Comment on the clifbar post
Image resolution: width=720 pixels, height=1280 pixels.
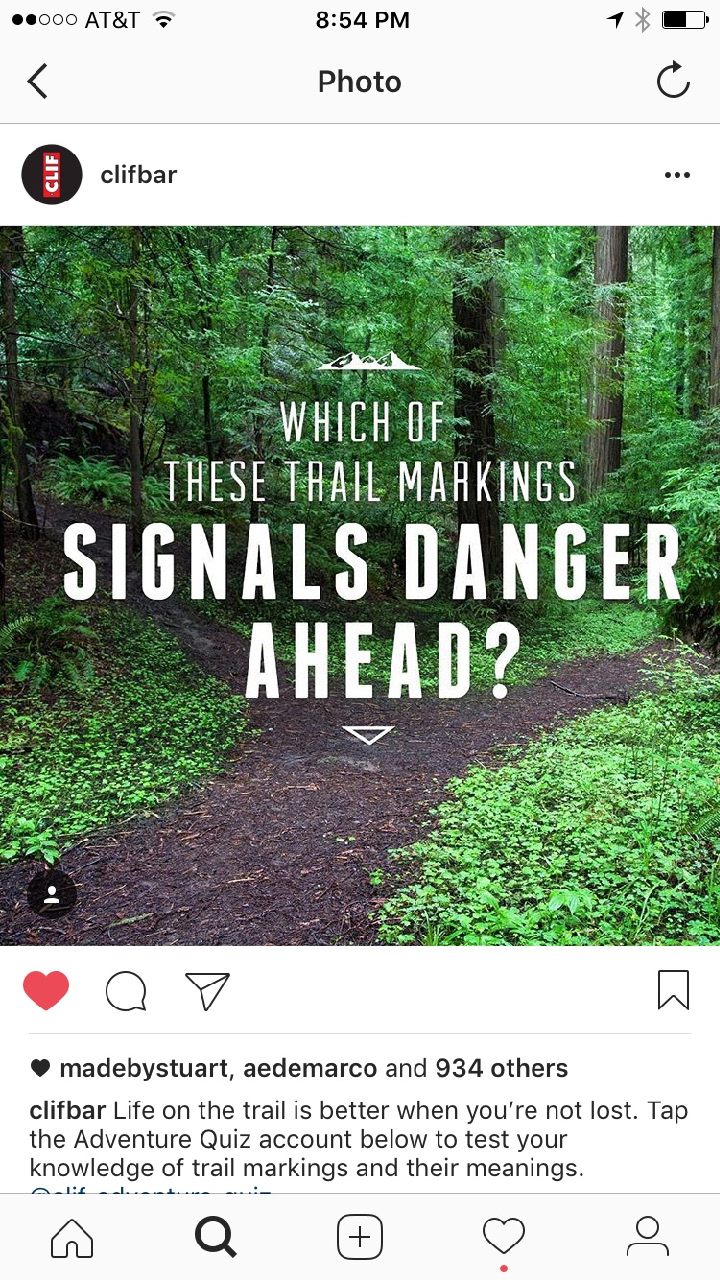(x=126, y=991)
